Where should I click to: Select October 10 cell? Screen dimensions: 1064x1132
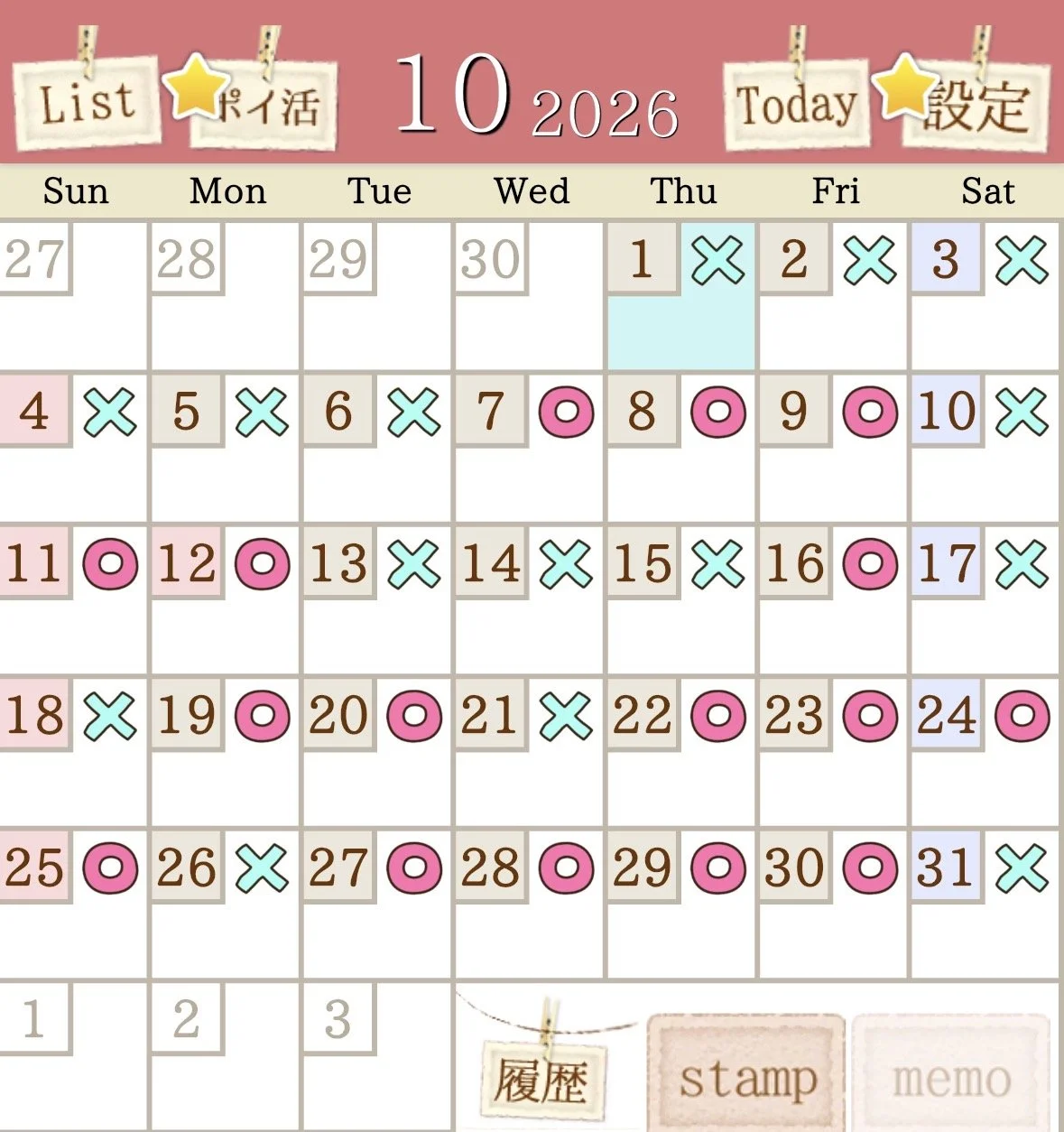985,448
